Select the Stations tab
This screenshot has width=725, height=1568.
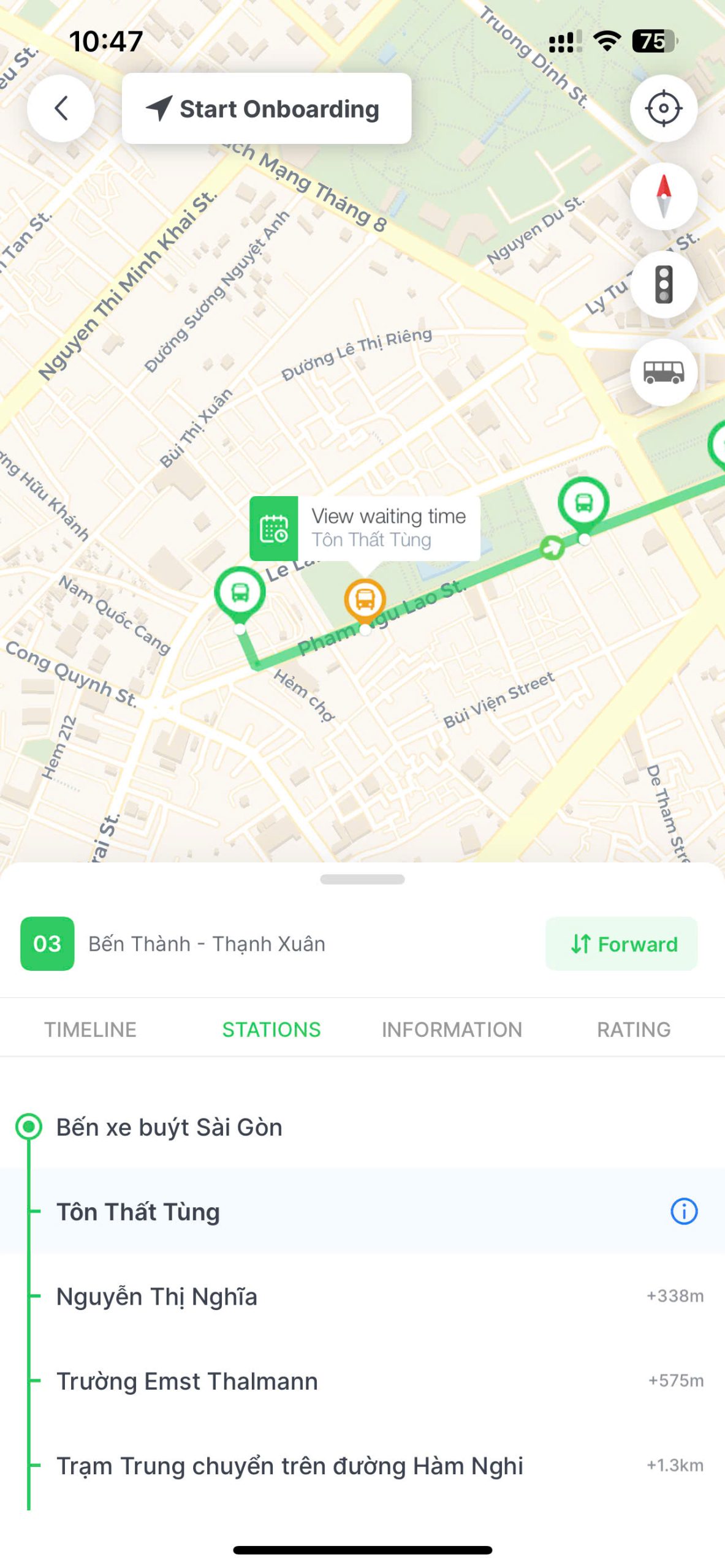click(271, 1030)
